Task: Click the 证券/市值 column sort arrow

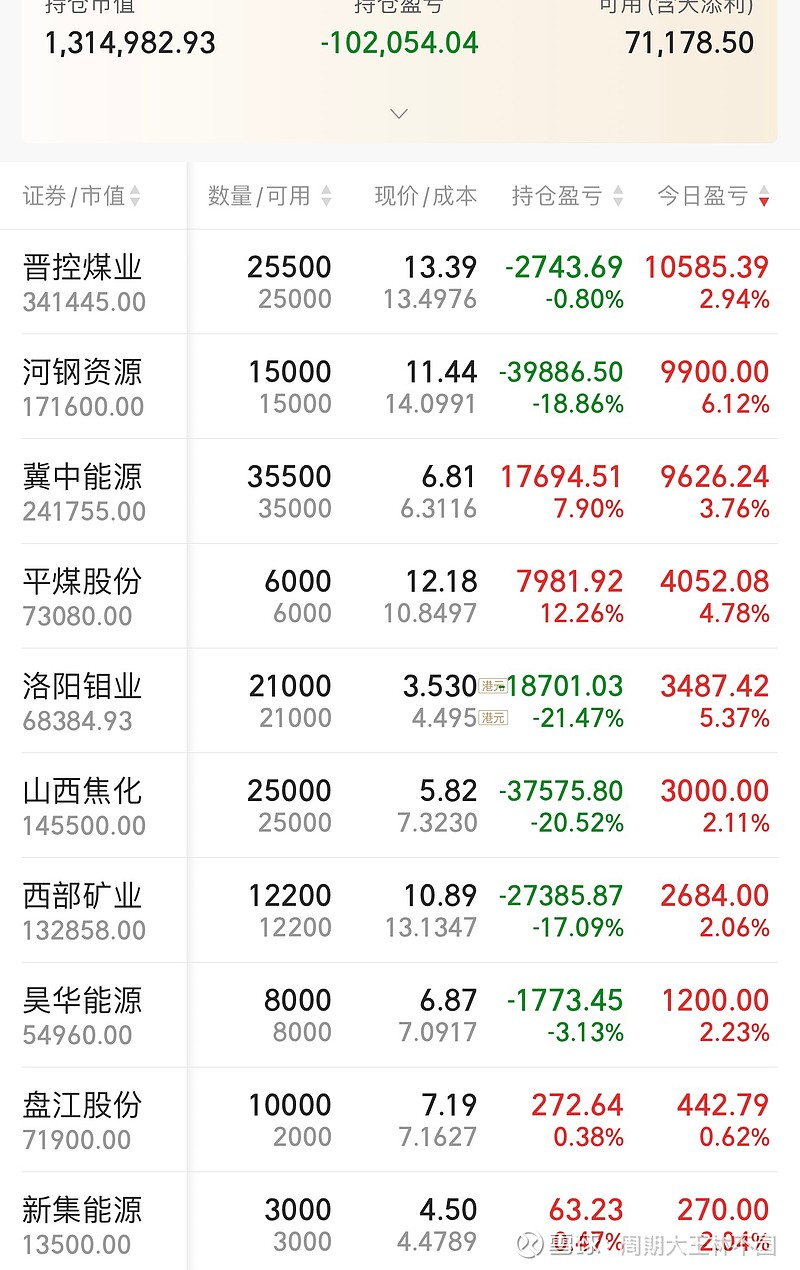Action: 135,196
